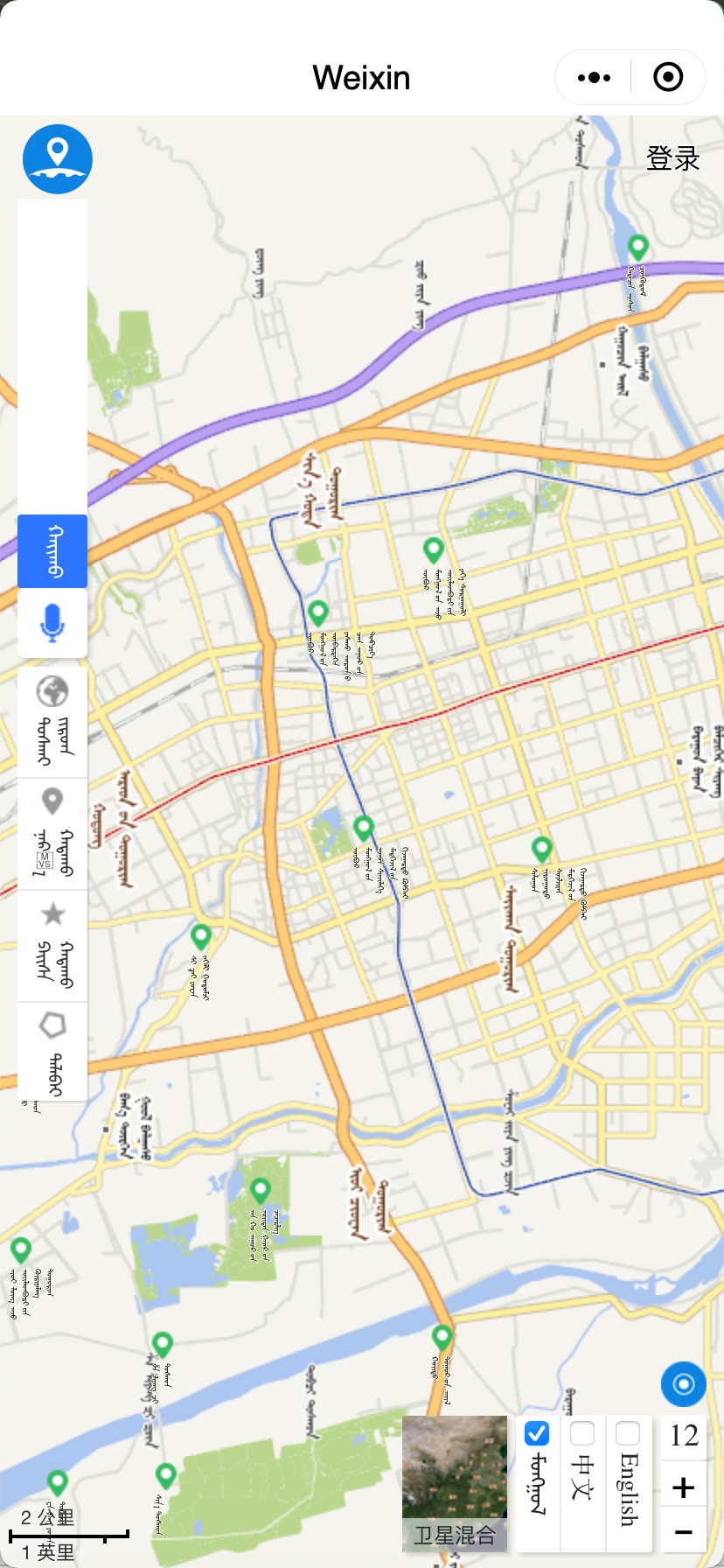Open the location pin menu item
Viewport: 724px width, 1568px height.
coord(52,834)
